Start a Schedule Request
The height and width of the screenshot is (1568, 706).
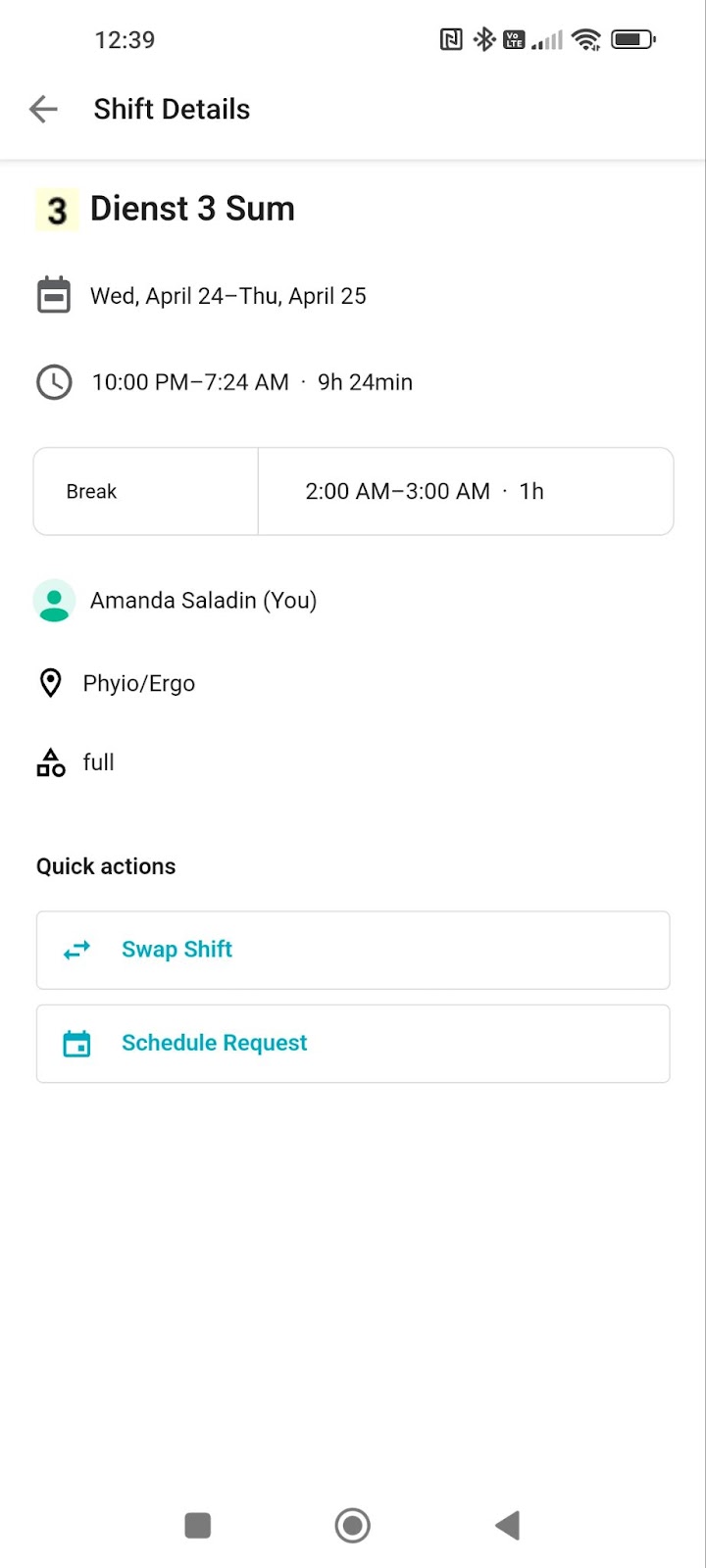tap(353, 1043)
